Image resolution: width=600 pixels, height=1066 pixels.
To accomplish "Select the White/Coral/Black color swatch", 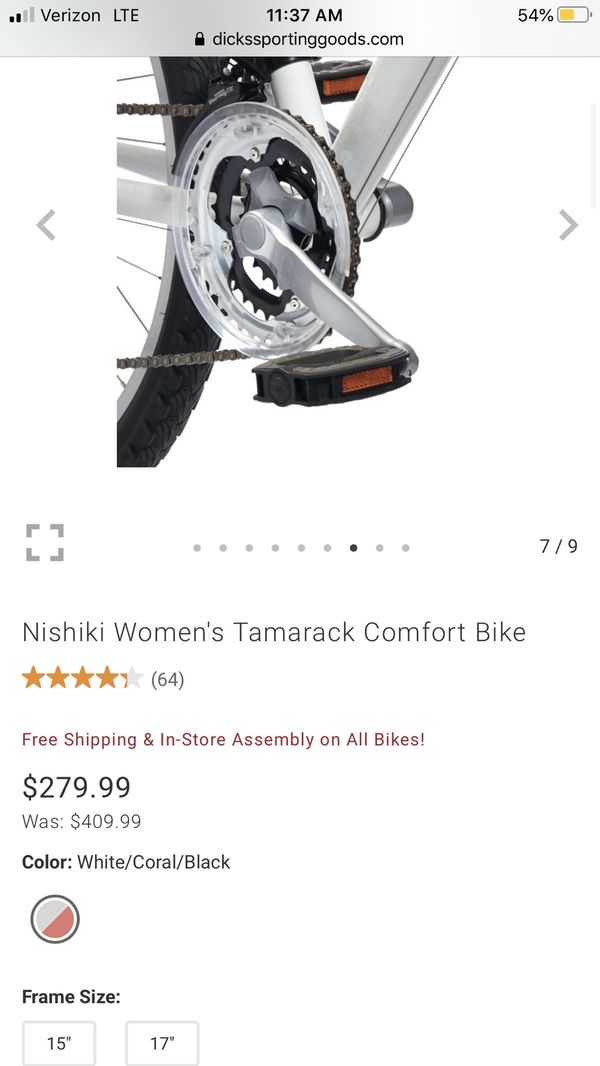I will 55,919.
